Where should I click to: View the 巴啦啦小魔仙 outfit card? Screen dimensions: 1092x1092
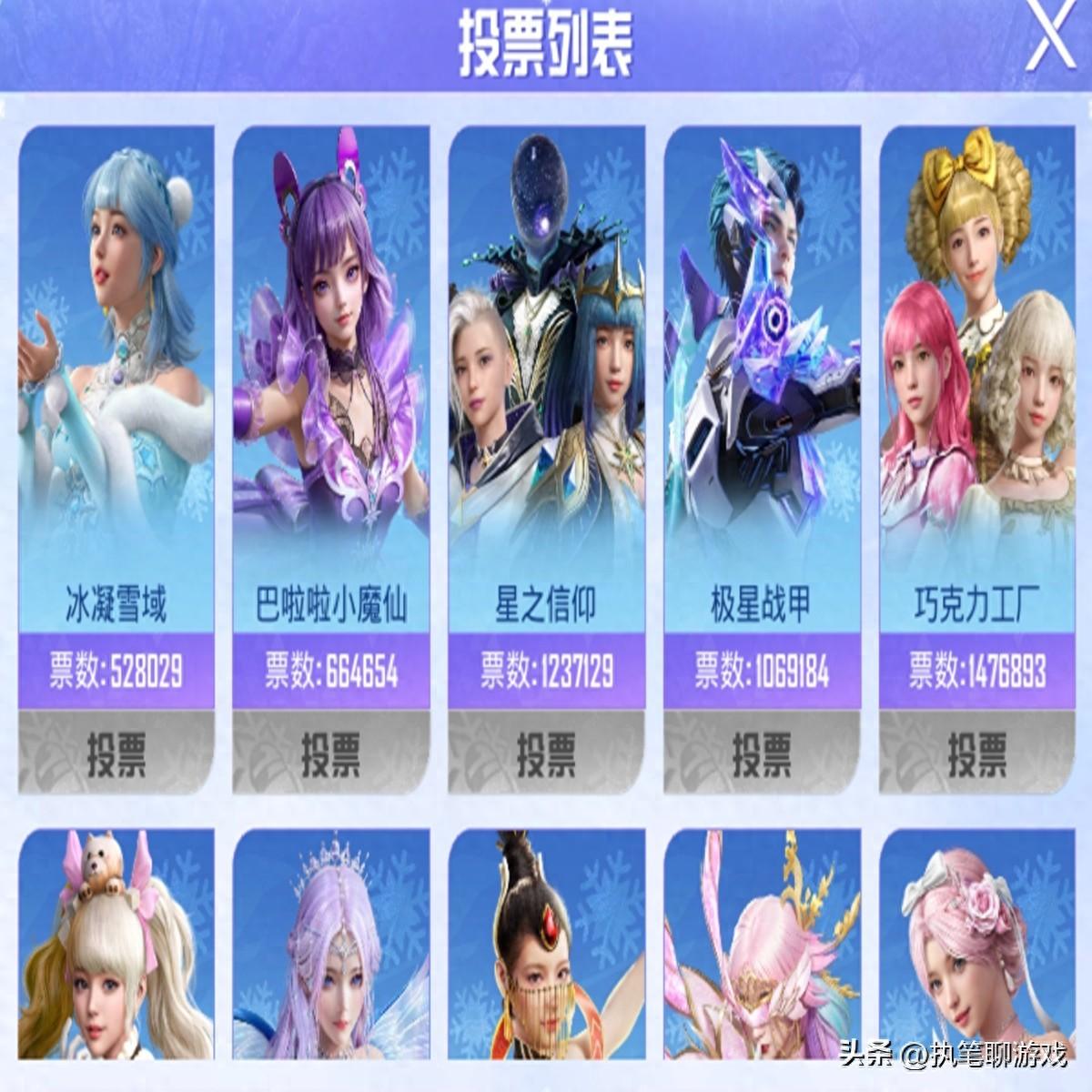331,364
